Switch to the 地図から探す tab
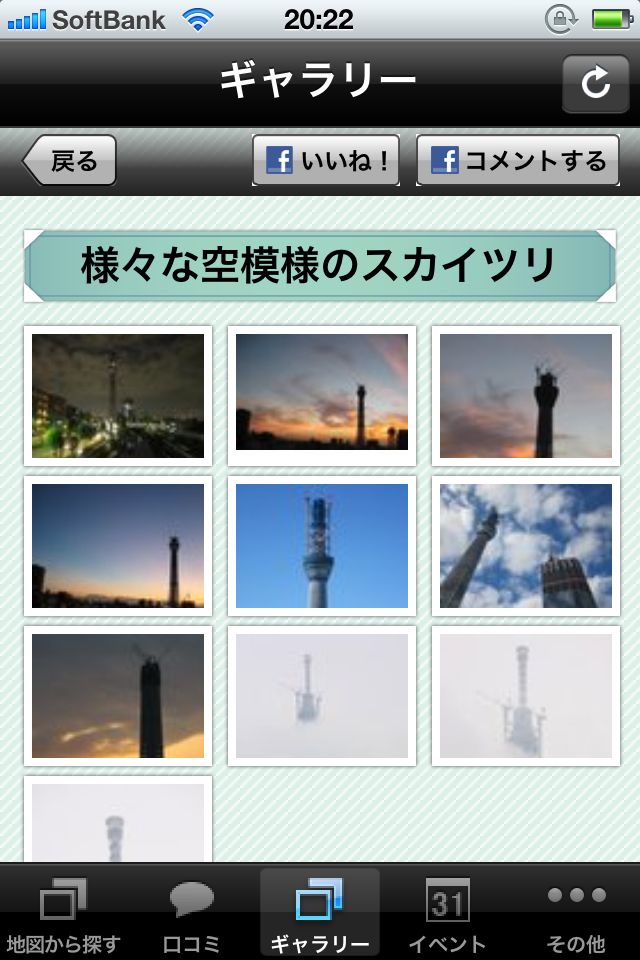This screenshot has width=640, height=960. tap(63, 914)
